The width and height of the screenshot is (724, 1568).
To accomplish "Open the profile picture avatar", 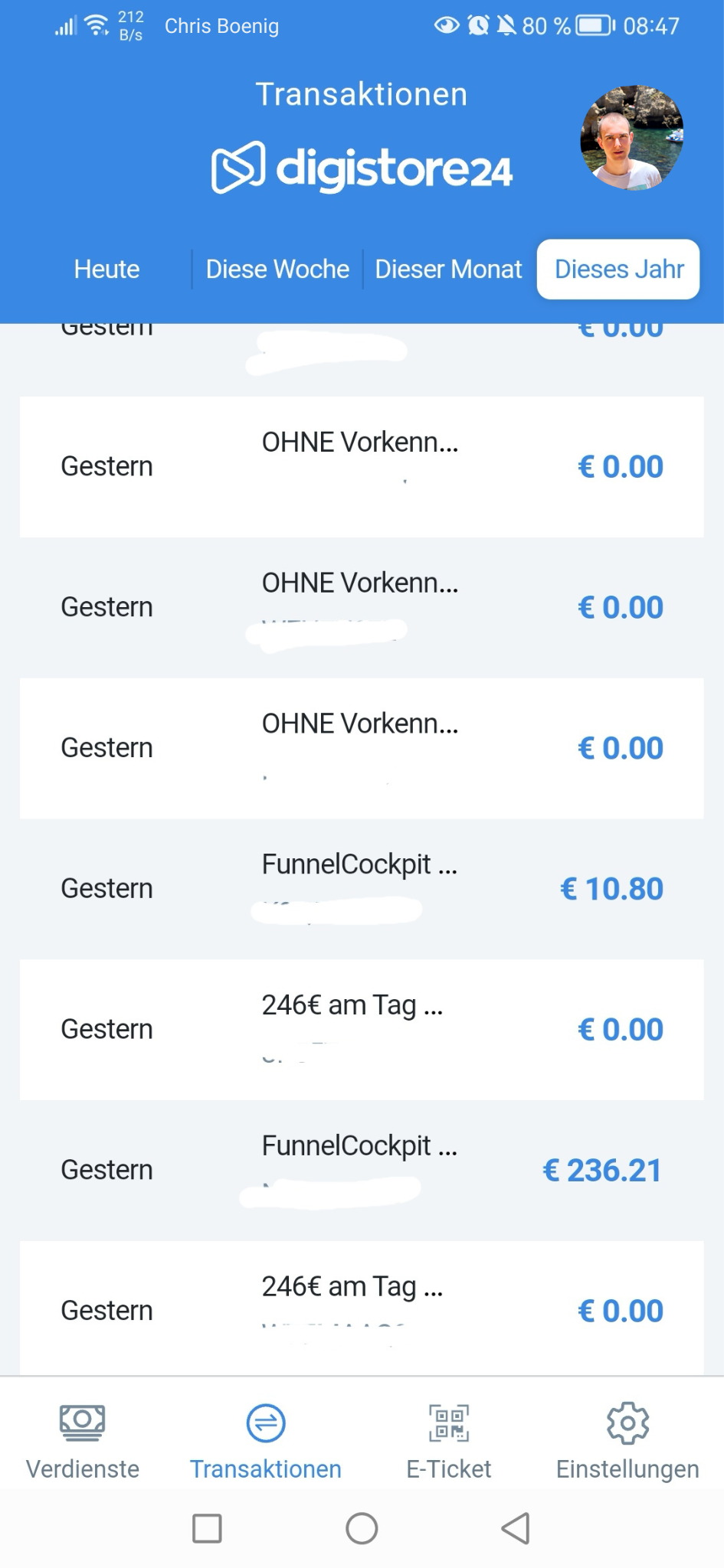I will coord(631,138).
